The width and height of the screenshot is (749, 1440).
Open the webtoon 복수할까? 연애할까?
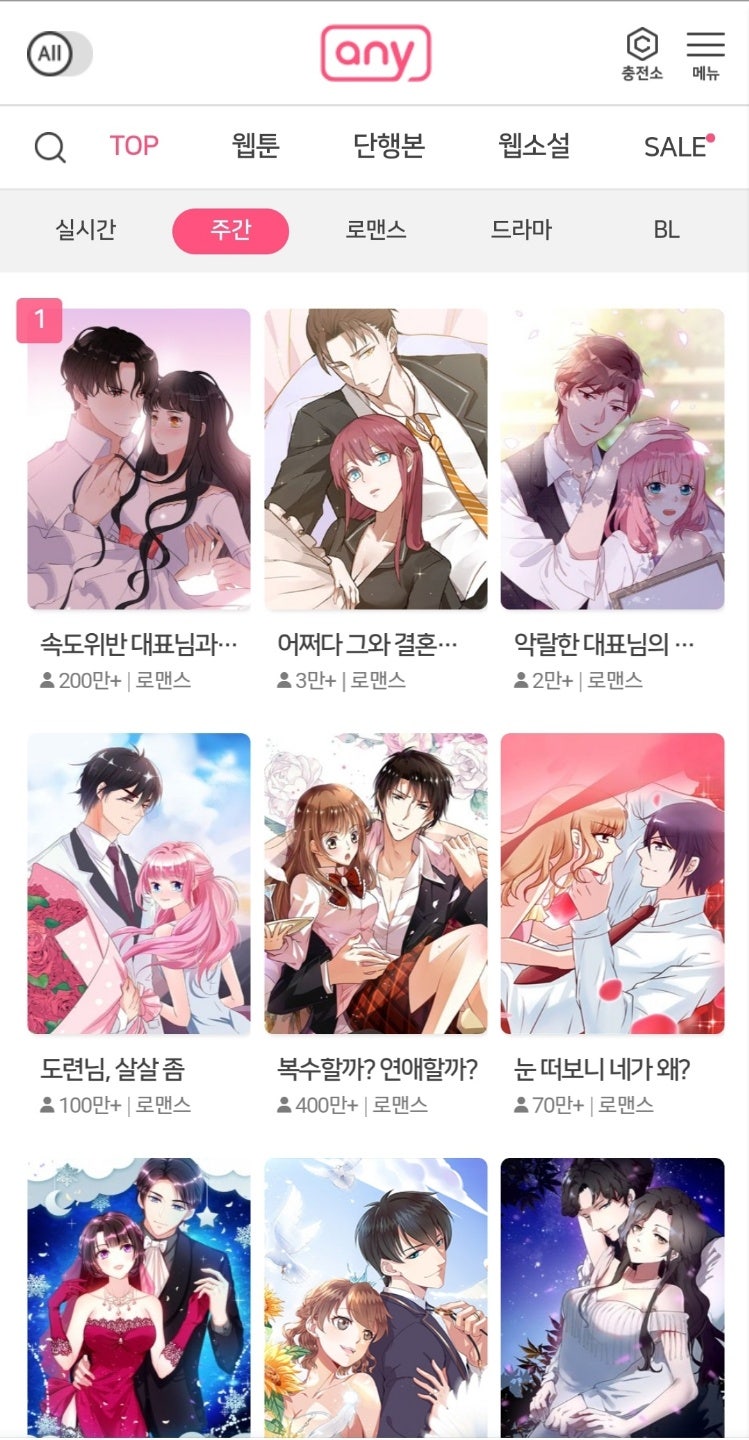click(x=376, y=884)
